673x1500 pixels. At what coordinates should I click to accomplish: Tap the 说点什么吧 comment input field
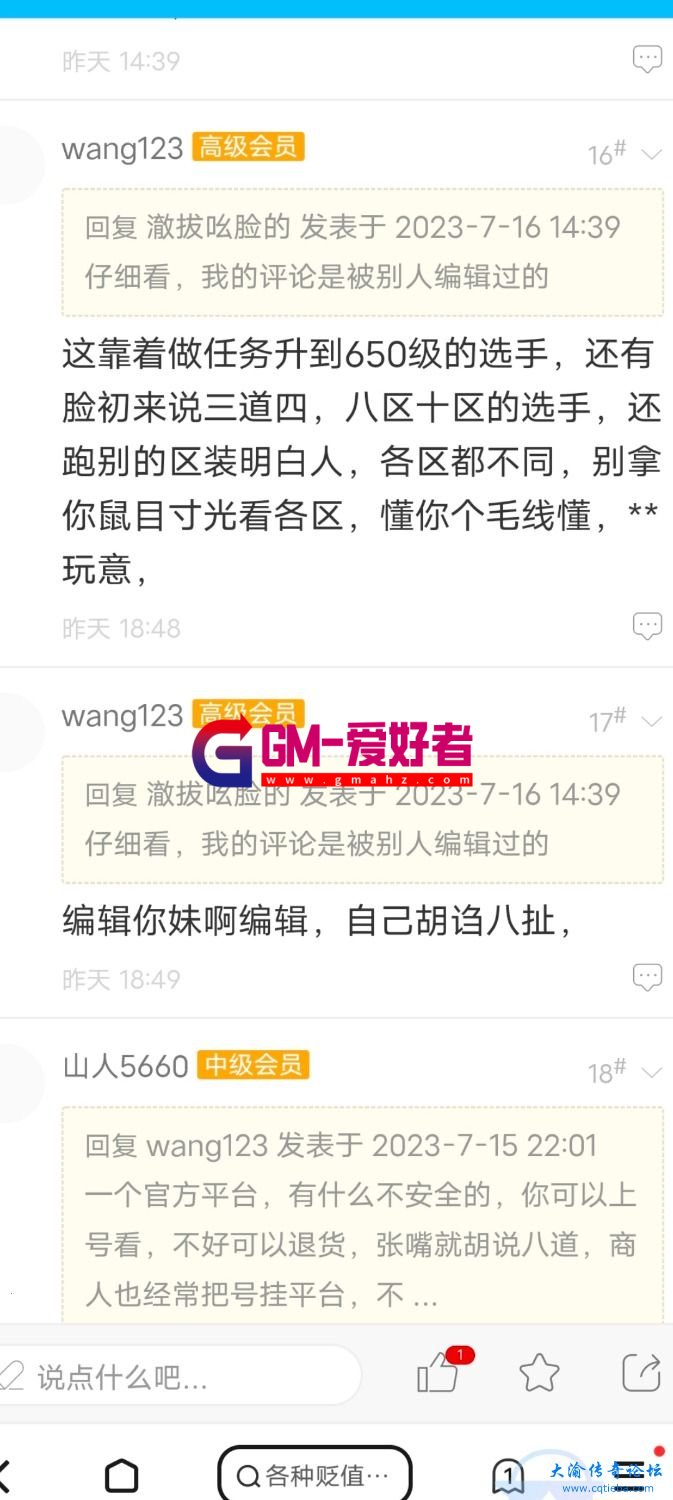tap(180, 1376)
